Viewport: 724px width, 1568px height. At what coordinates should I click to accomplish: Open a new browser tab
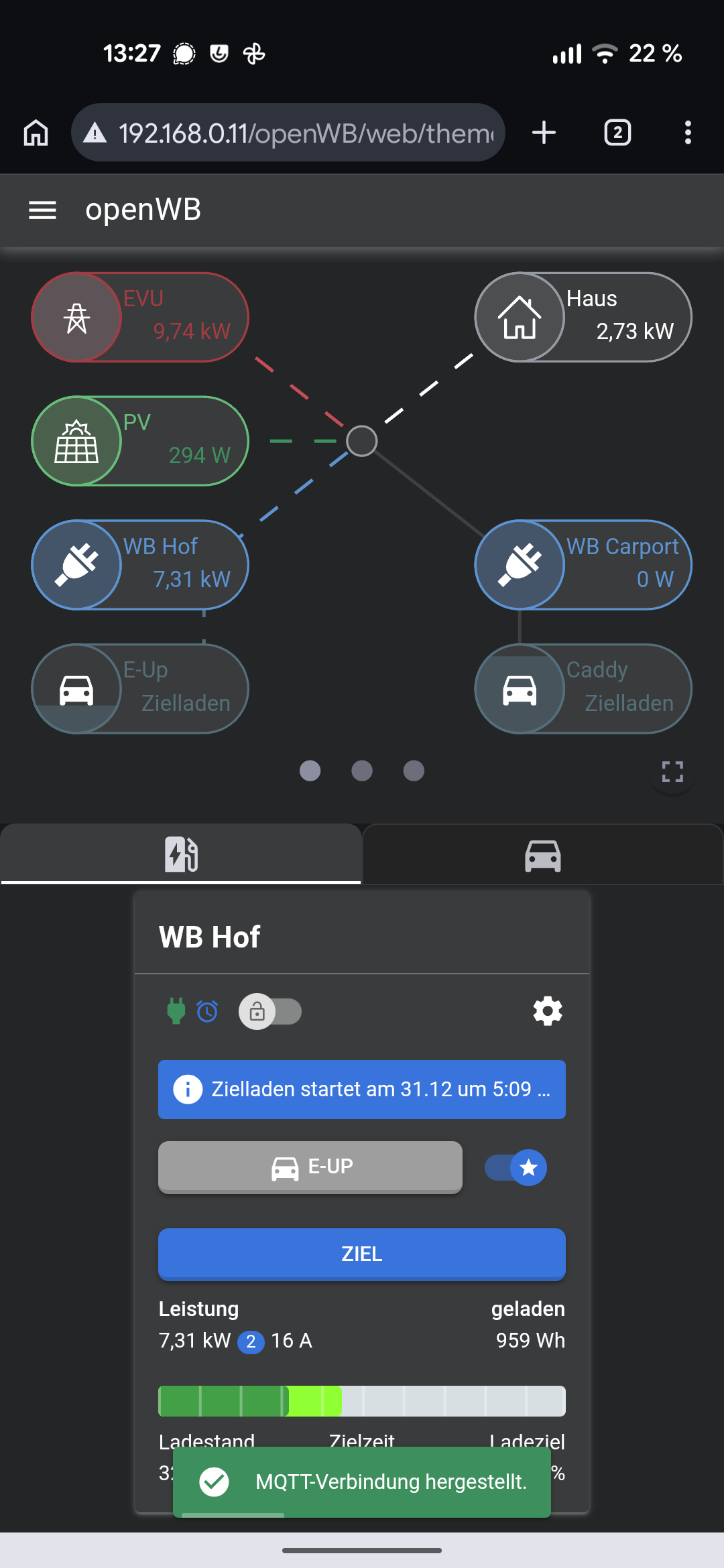[544, 133]
